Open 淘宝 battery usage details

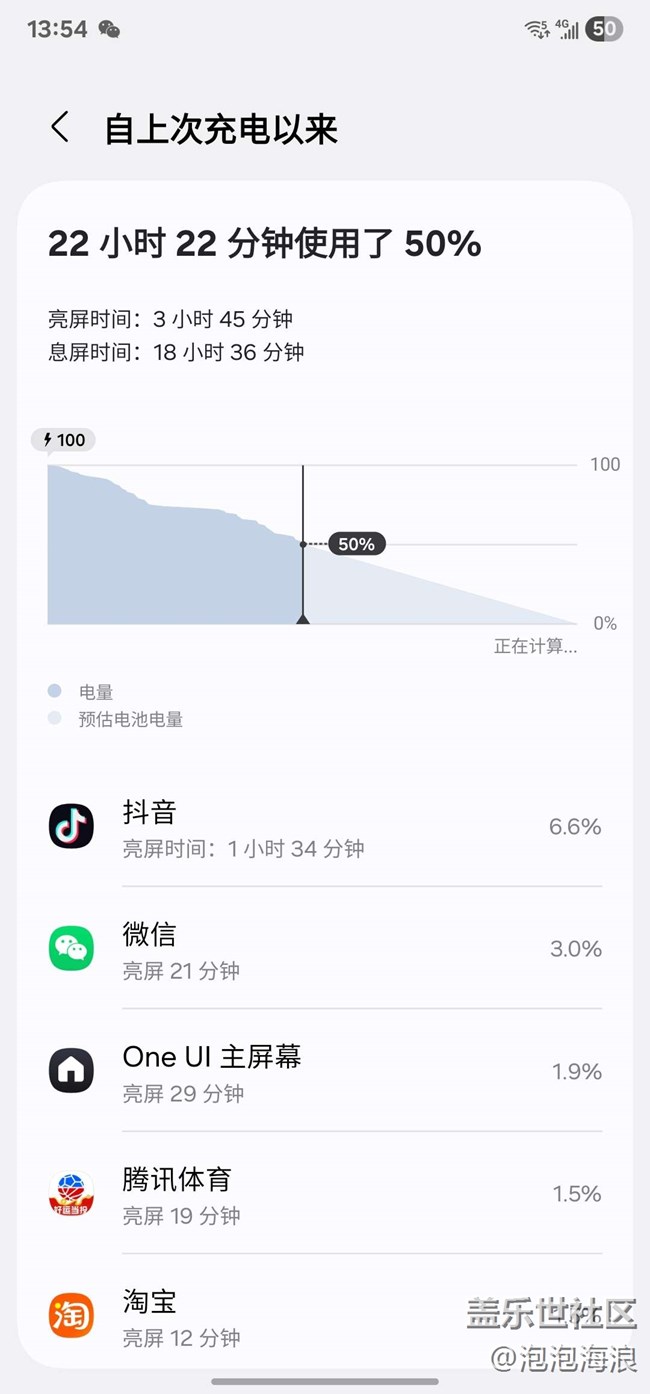(x=325, y=1314)
